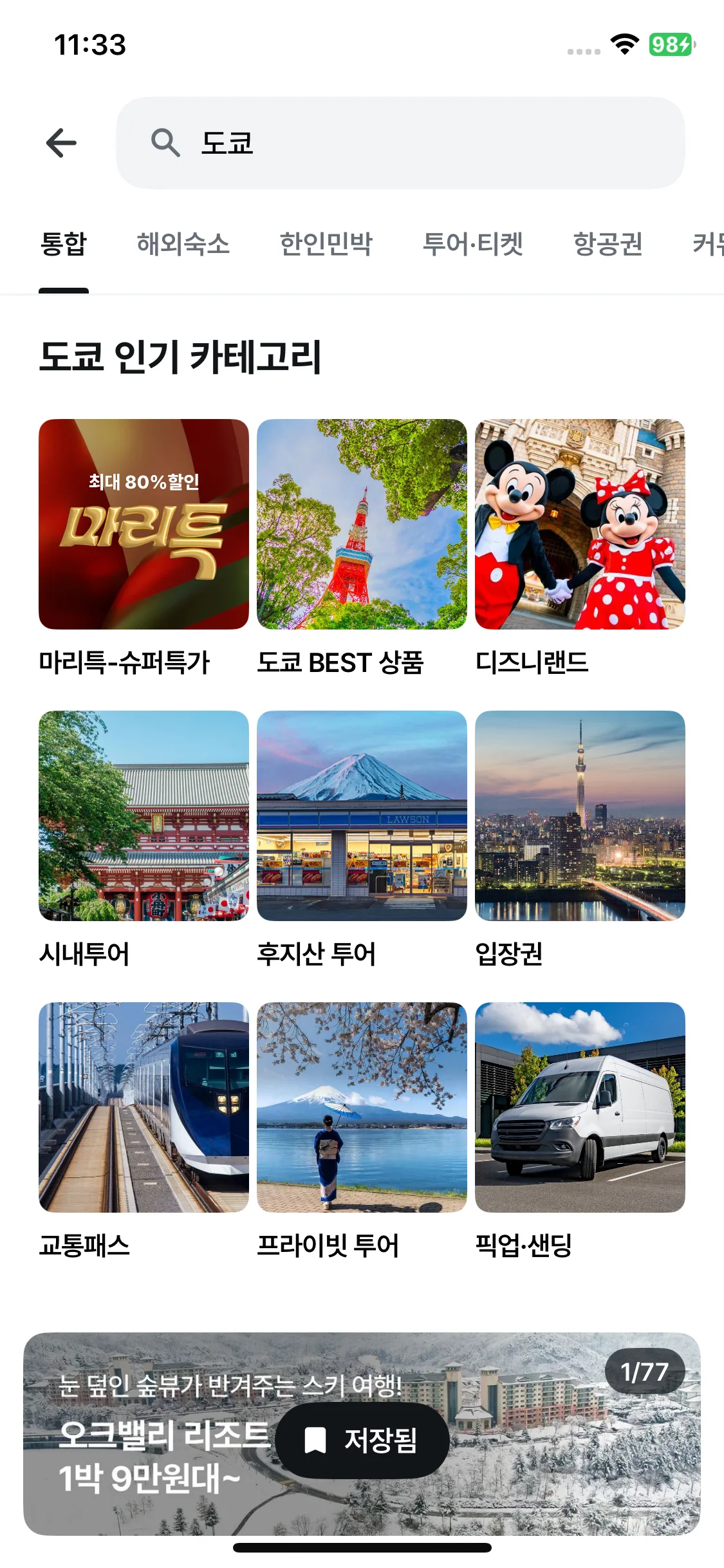Image resolution: width=724 pixels, height=1568 pixels.
Task: Click the back arrow icon
Action: click(x=61, y=143)
